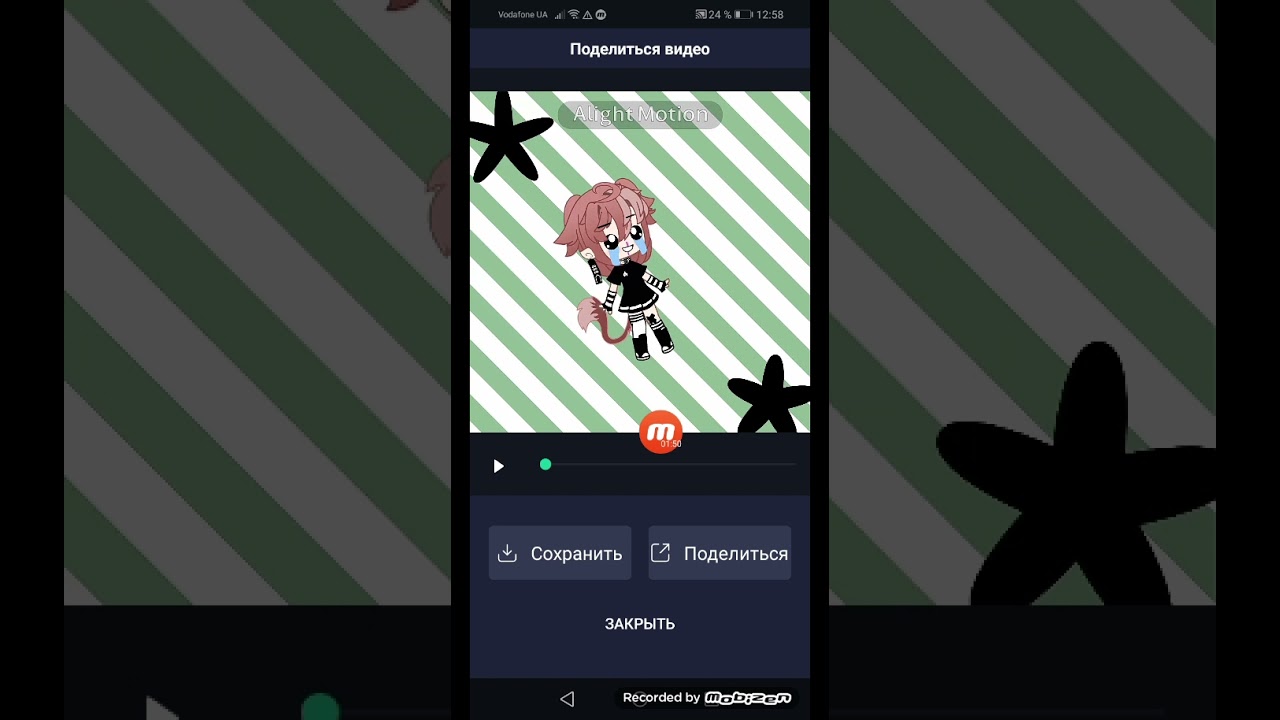
Task: Open the Mobizen recording bubble
Action: 661,432
